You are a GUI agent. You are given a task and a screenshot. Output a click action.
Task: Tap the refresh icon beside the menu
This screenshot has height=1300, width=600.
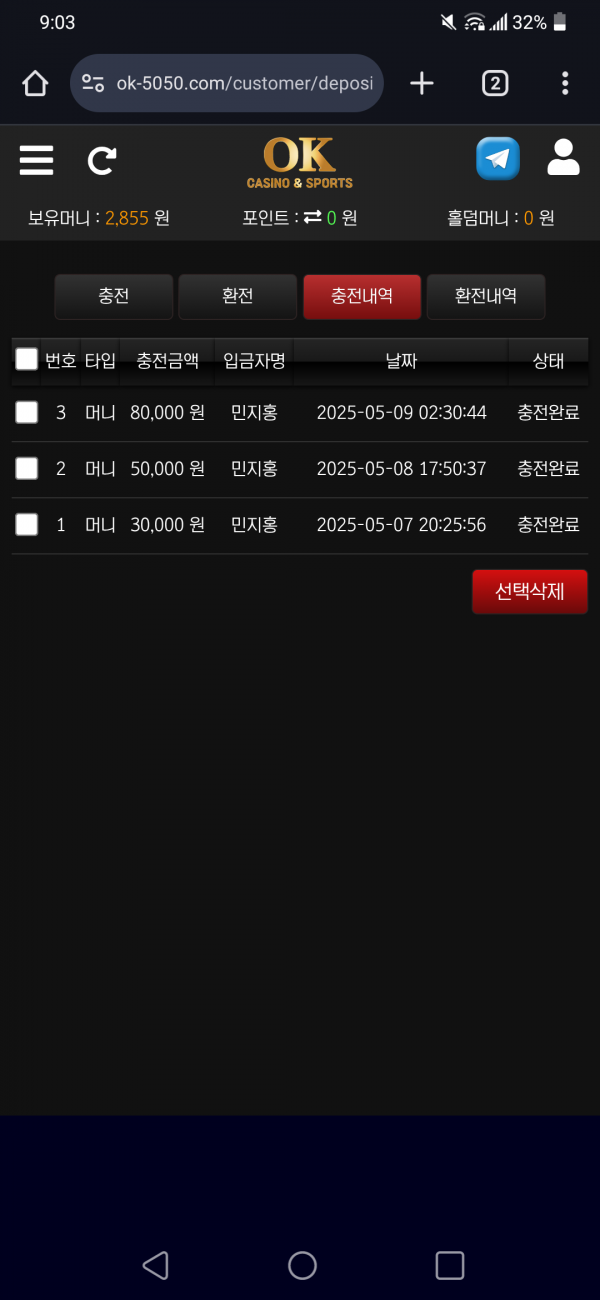pos(102,160)
